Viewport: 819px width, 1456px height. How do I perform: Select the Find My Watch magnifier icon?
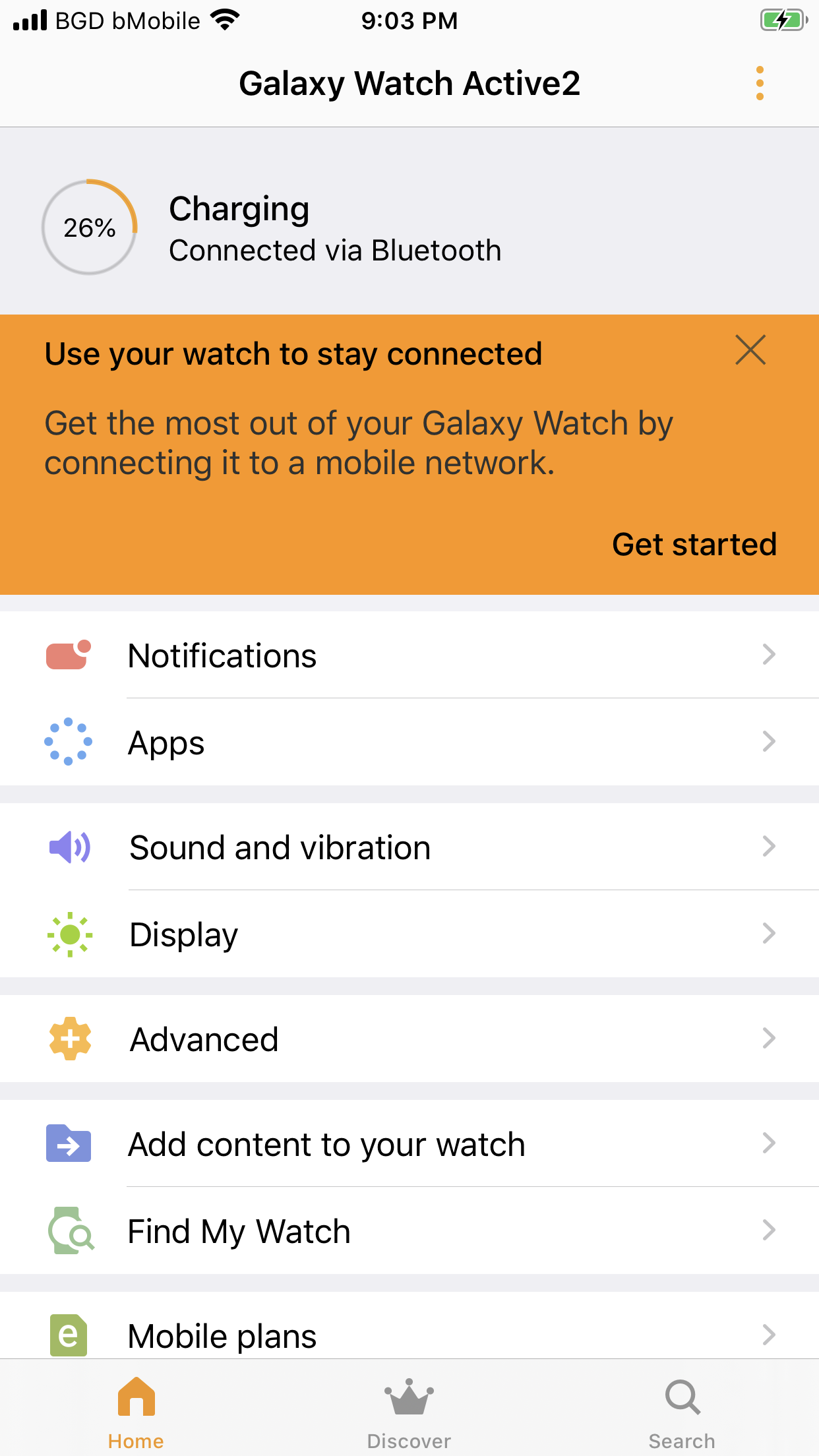(x=69, y=1230)
